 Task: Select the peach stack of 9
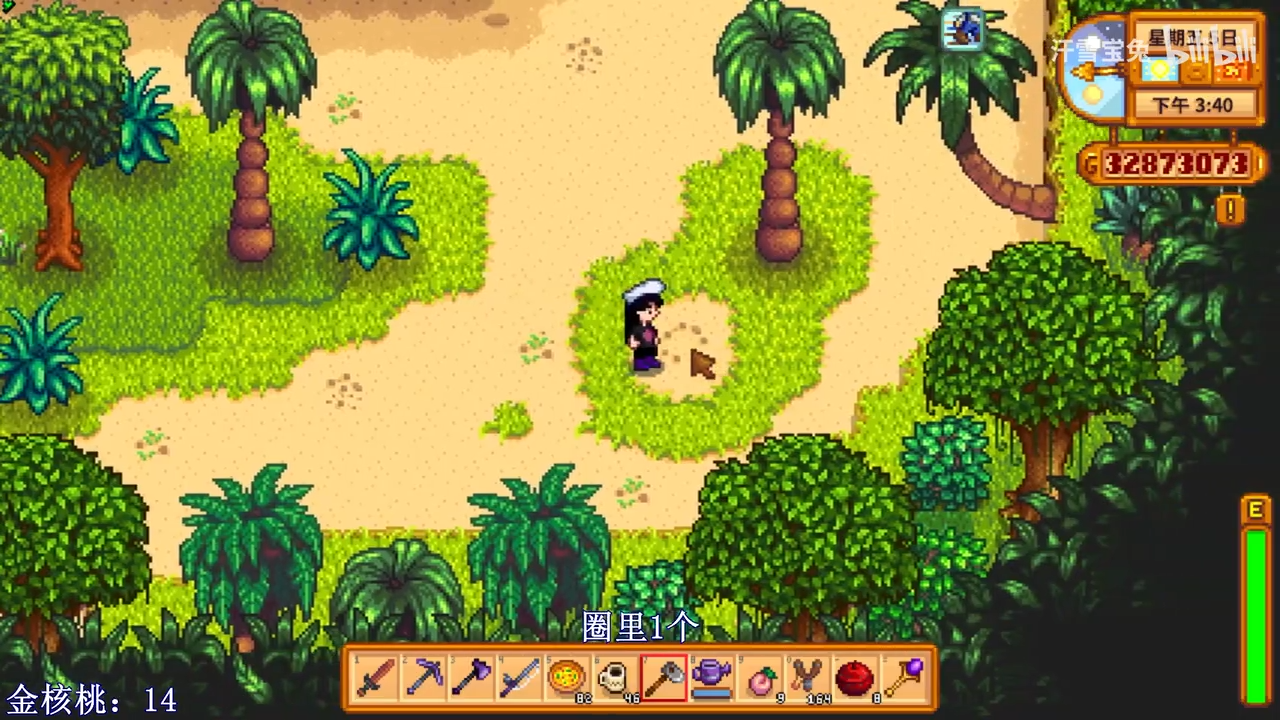click(759, 679)
